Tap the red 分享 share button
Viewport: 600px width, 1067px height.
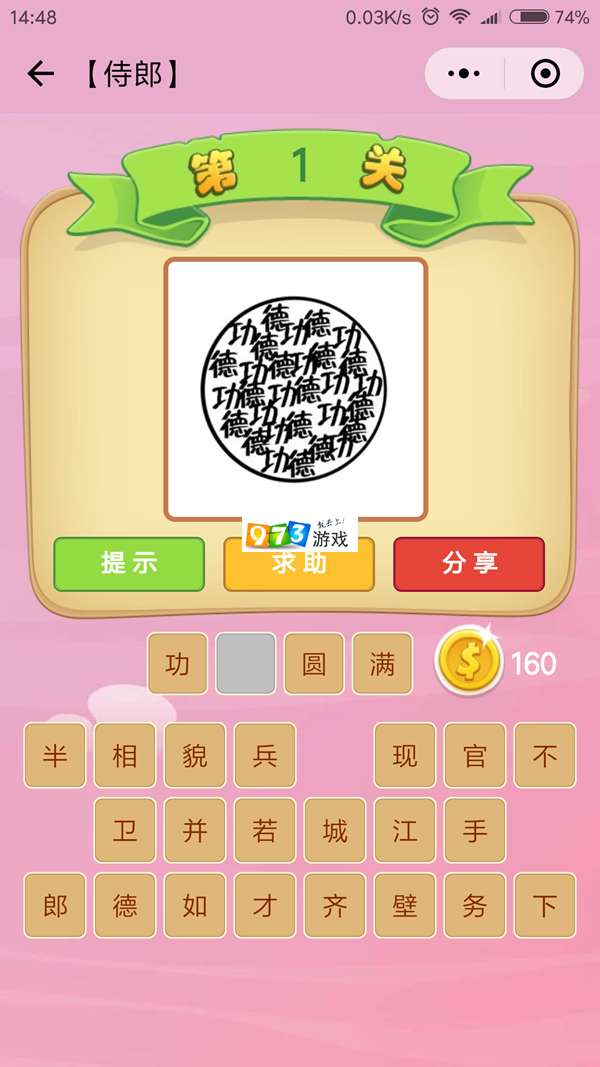coord(469,564)
